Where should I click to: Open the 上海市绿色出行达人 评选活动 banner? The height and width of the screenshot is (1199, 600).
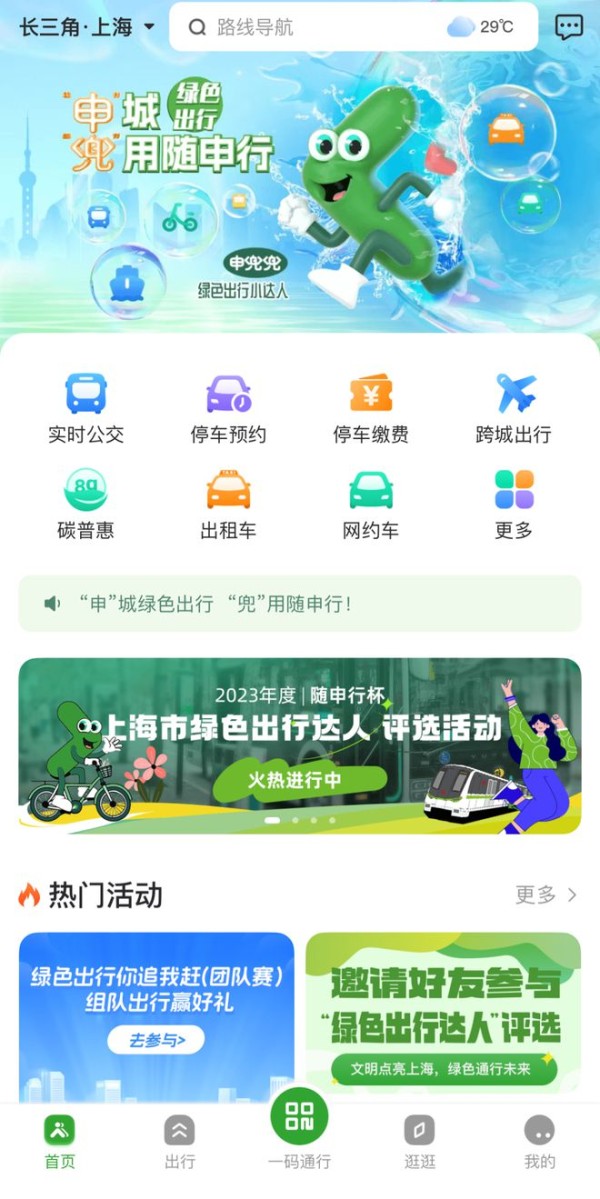tap(300, 745)
